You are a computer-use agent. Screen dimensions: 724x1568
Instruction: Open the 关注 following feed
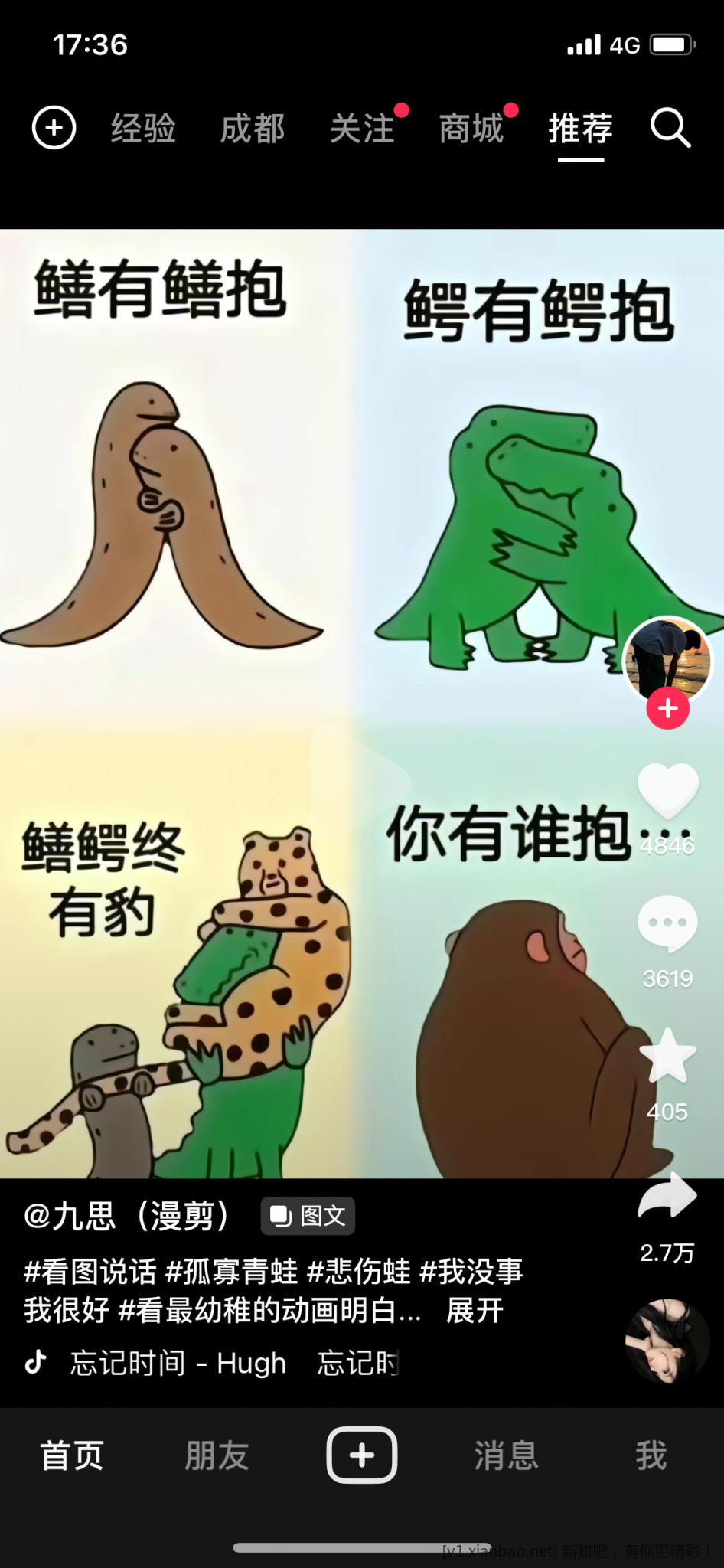pyautogui.click(x=362, y=128)
